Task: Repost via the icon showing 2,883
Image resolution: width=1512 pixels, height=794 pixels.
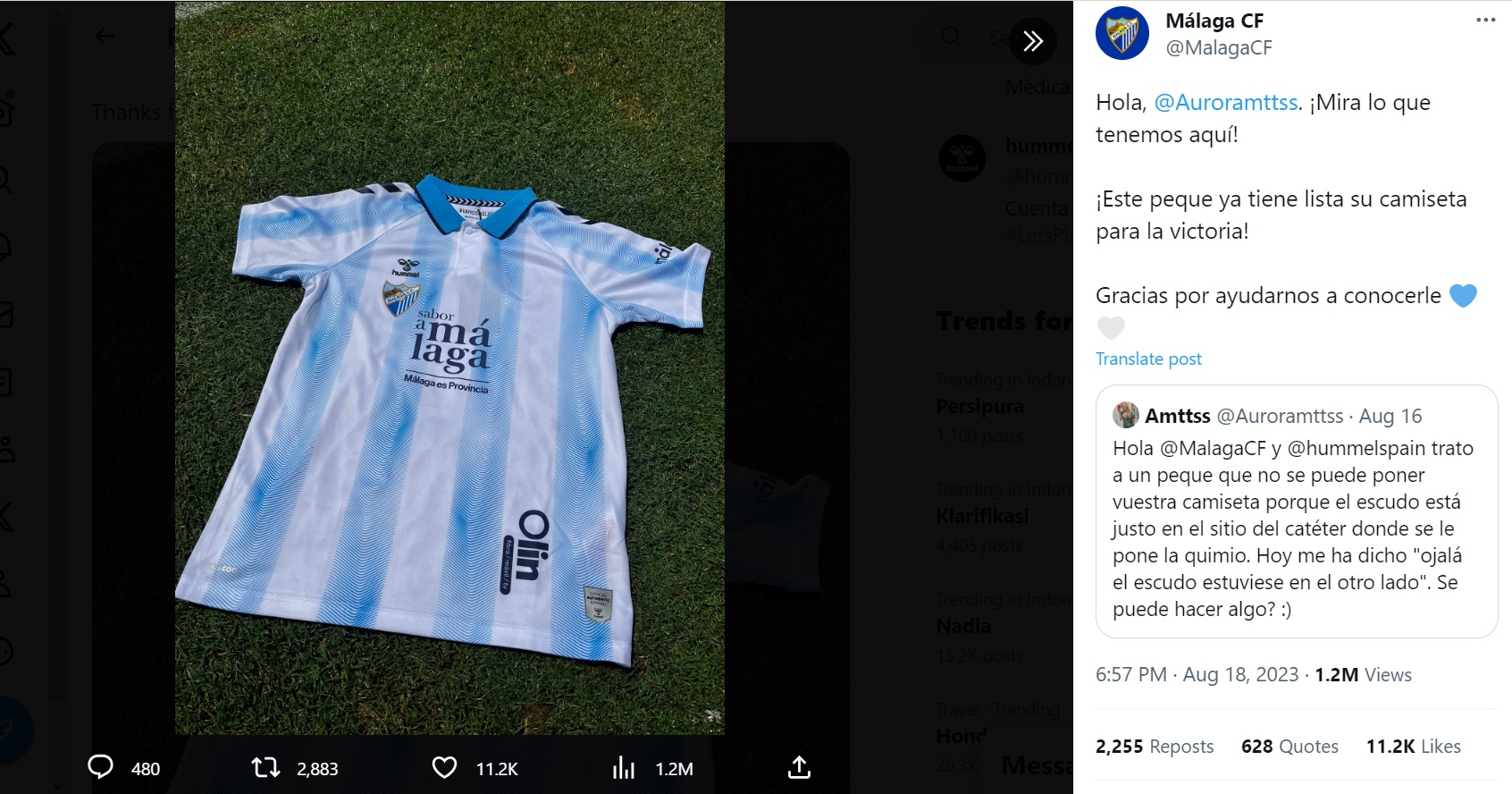Action: [266, 767]
